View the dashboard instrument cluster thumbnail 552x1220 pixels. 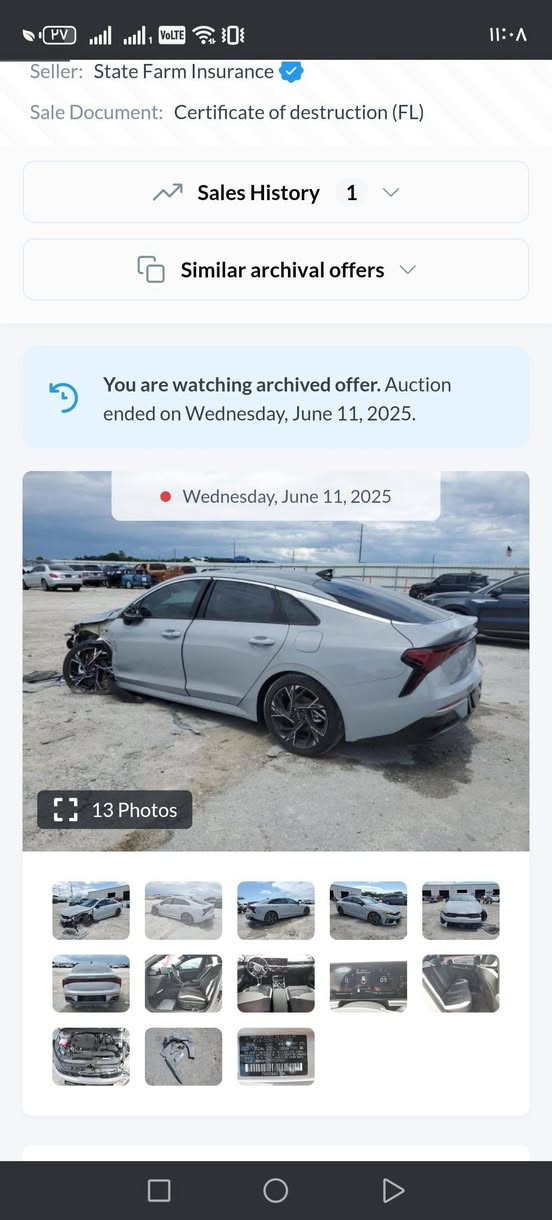tap(368, 983)
